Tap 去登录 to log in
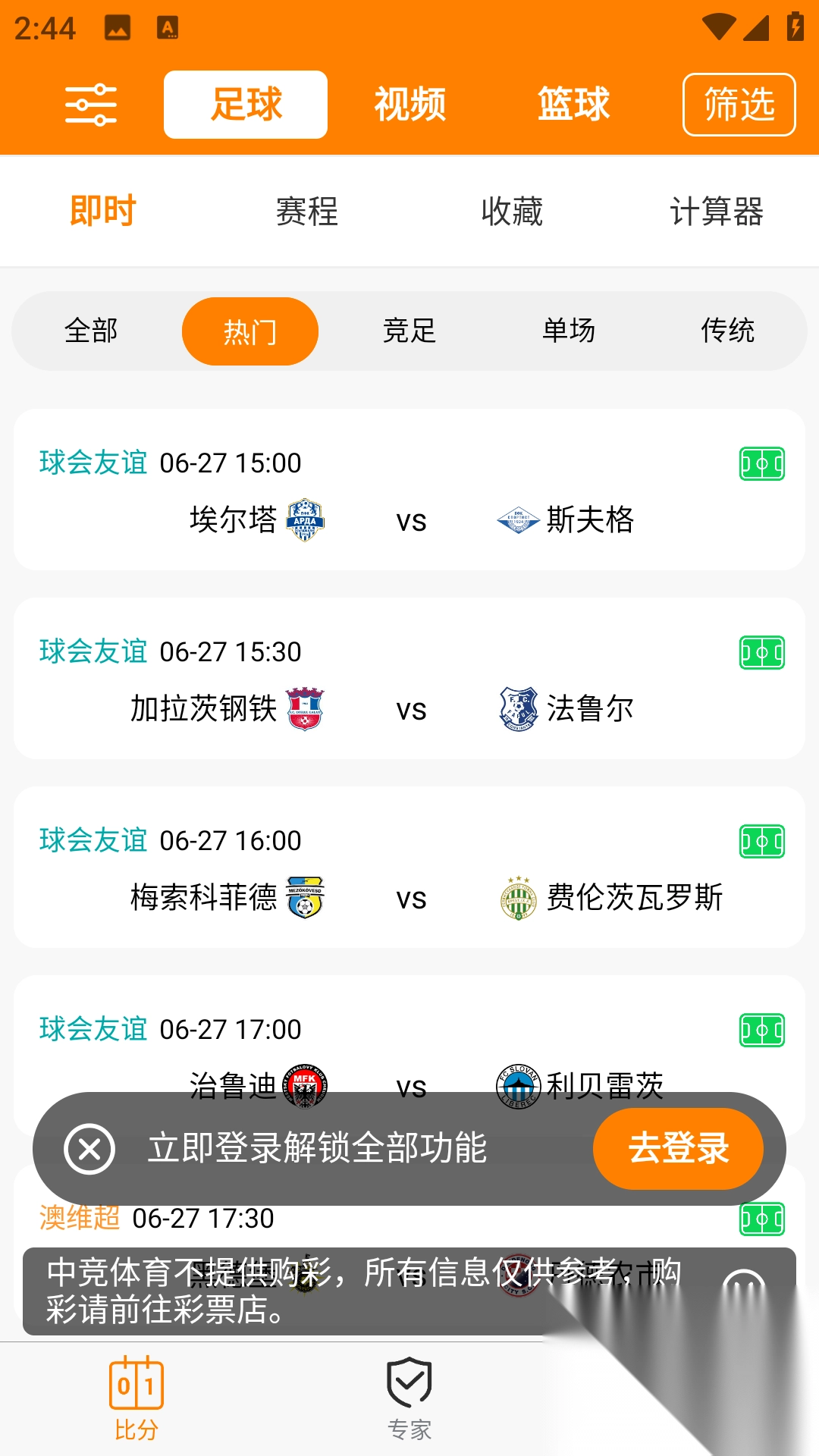Screen dimensions: 819x1456 [x=678, y=1149]
